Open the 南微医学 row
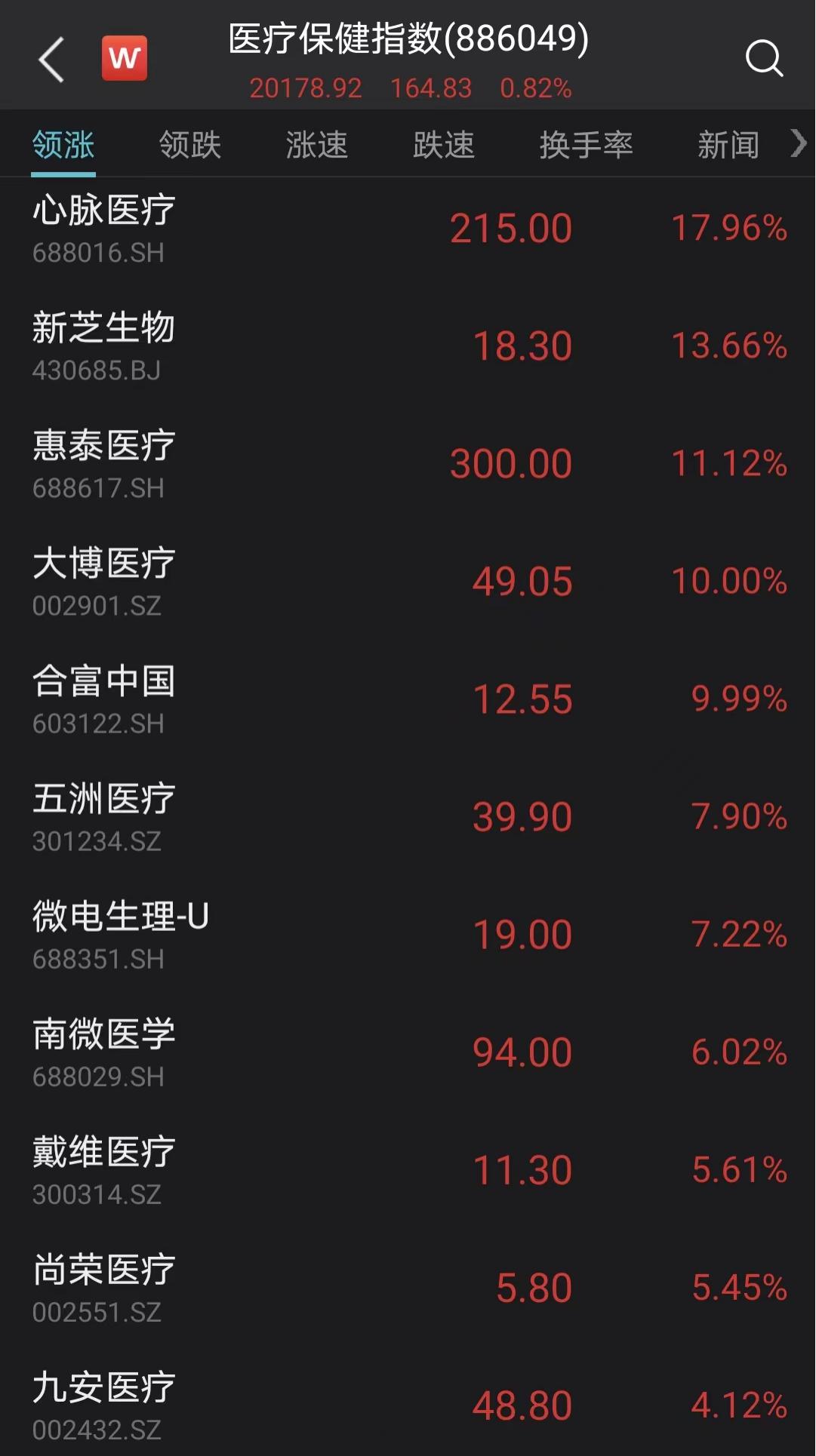The width and height of the screenshot is (816, 1456). pyautogui.click(x=408, y=1052)
